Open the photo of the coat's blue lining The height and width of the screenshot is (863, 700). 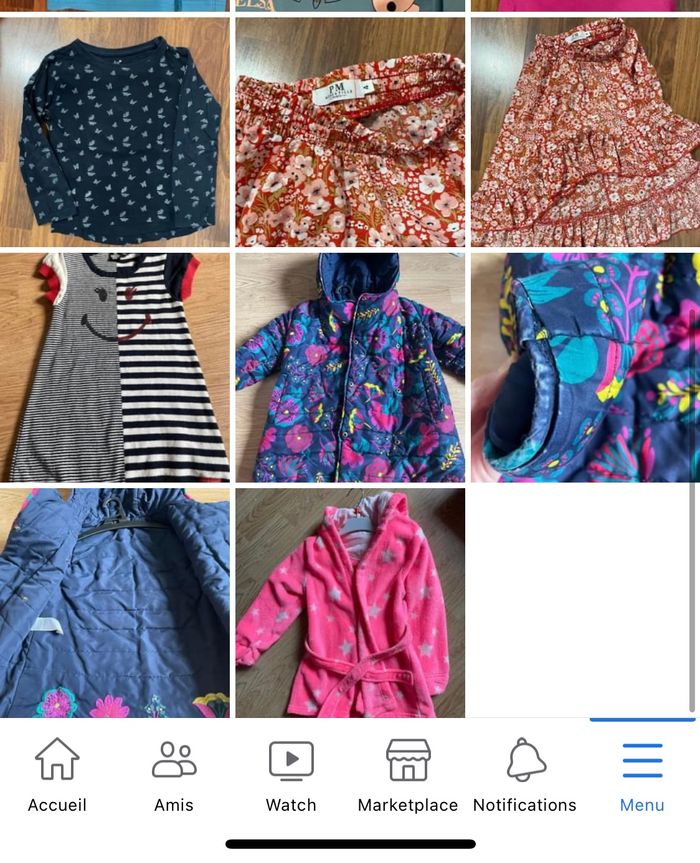click(115, 602)
